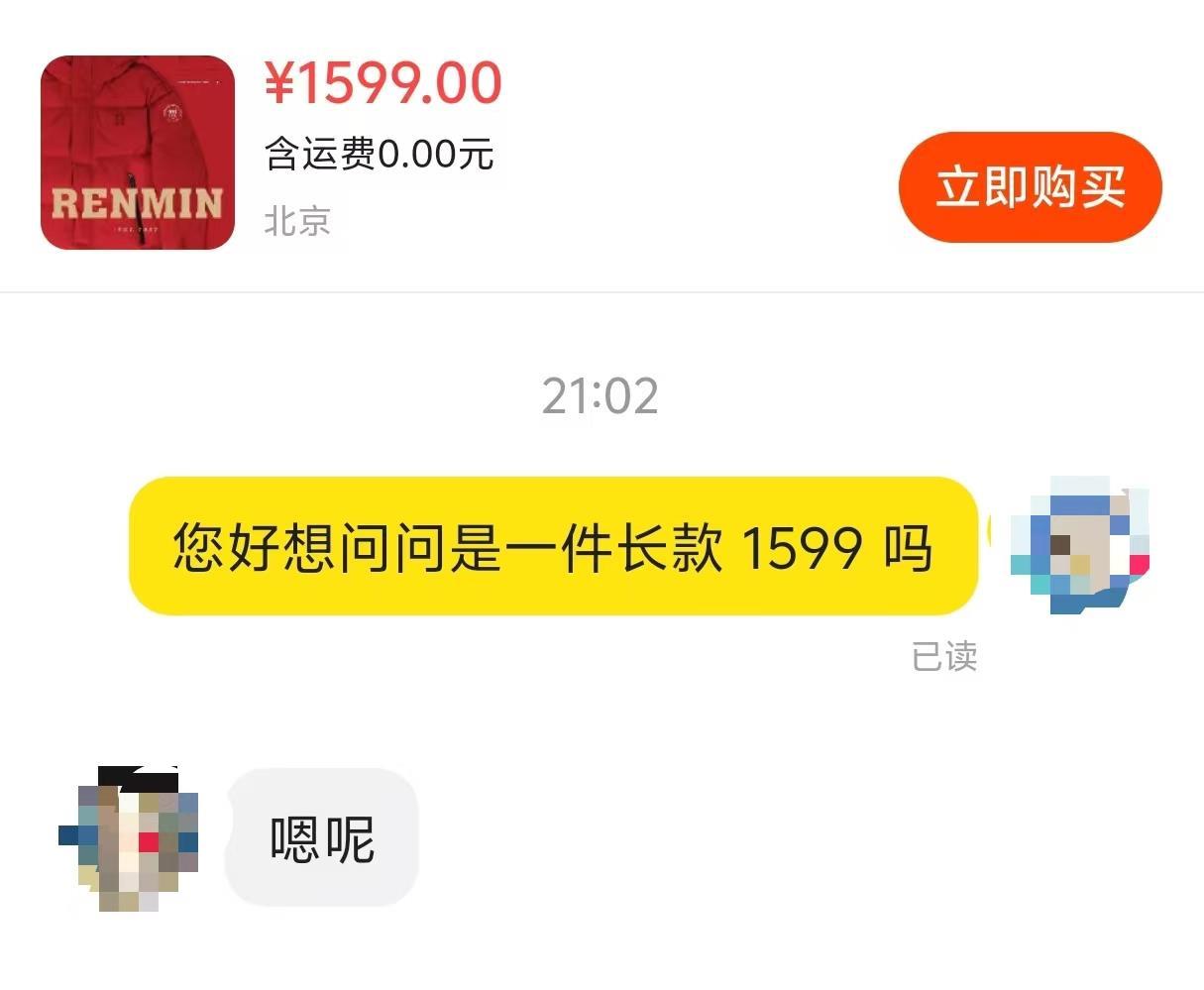Open my avatar beside the yellow message
This screenshot has width=1204, height=990.
click(1080, 546)
